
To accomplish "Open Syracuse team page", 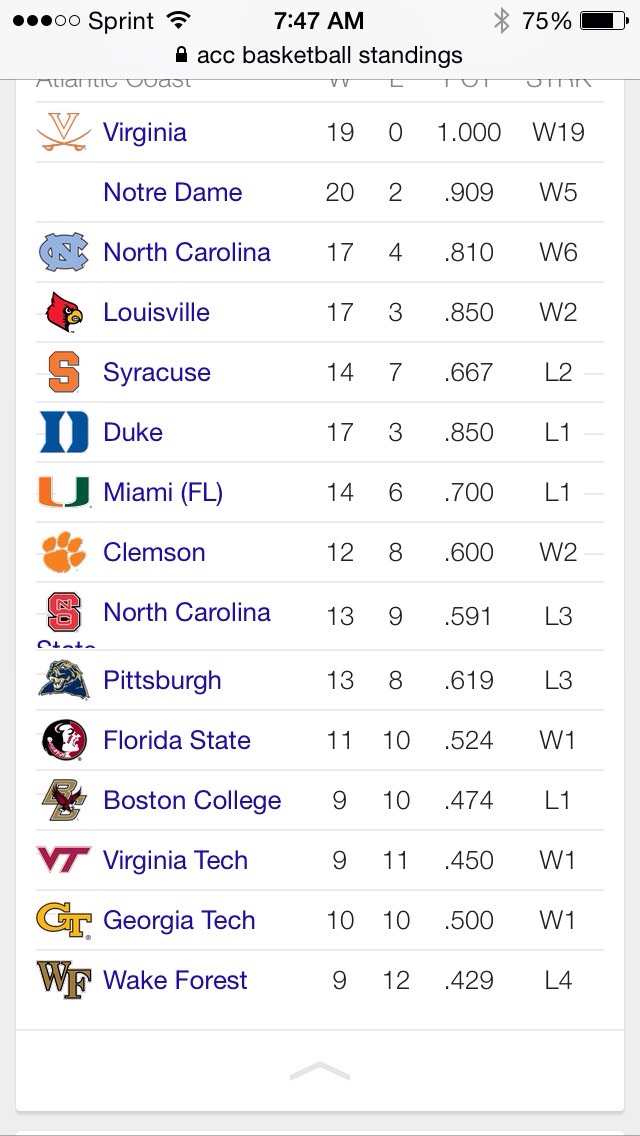I will pos(157,372).
